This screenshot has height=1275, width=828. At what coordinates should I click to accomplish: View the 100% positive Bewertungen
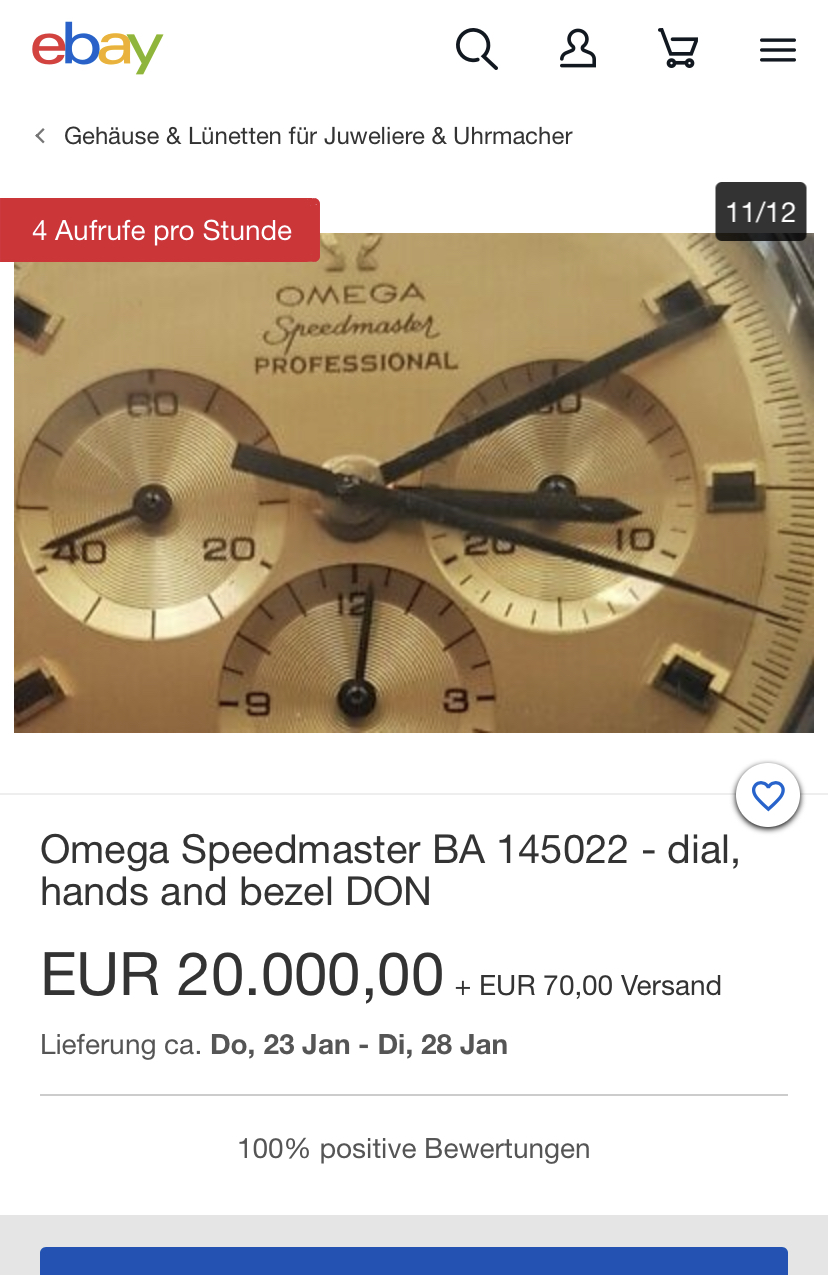pyautogui.click(x=413, y=1149)
